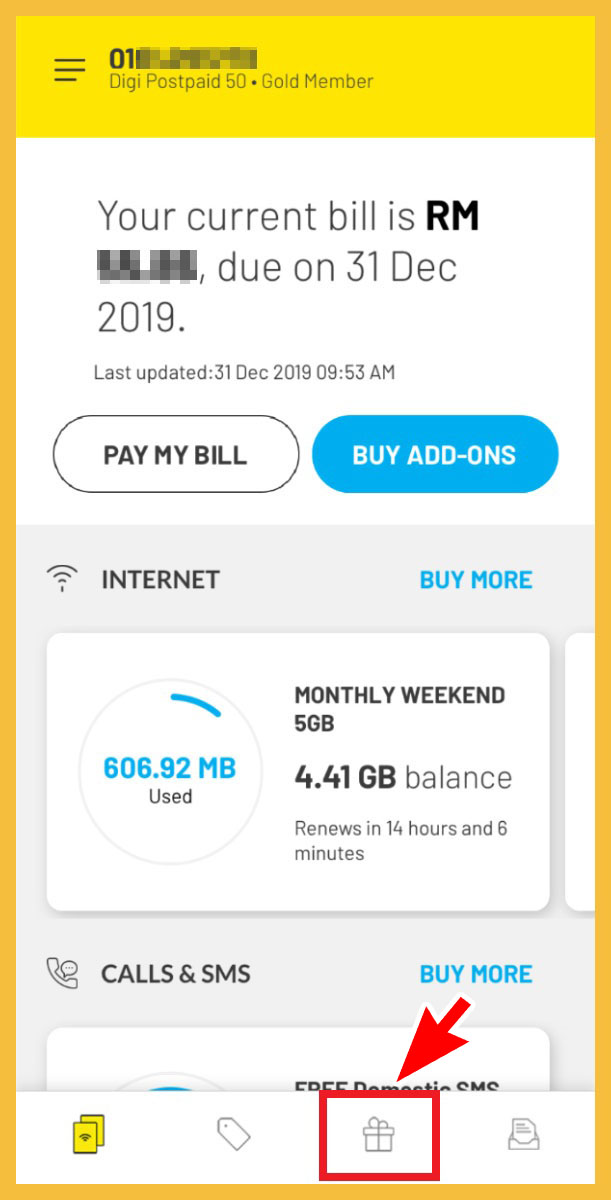Open the rewards gift tab

pyautogui.click(x=378, y=1135)
